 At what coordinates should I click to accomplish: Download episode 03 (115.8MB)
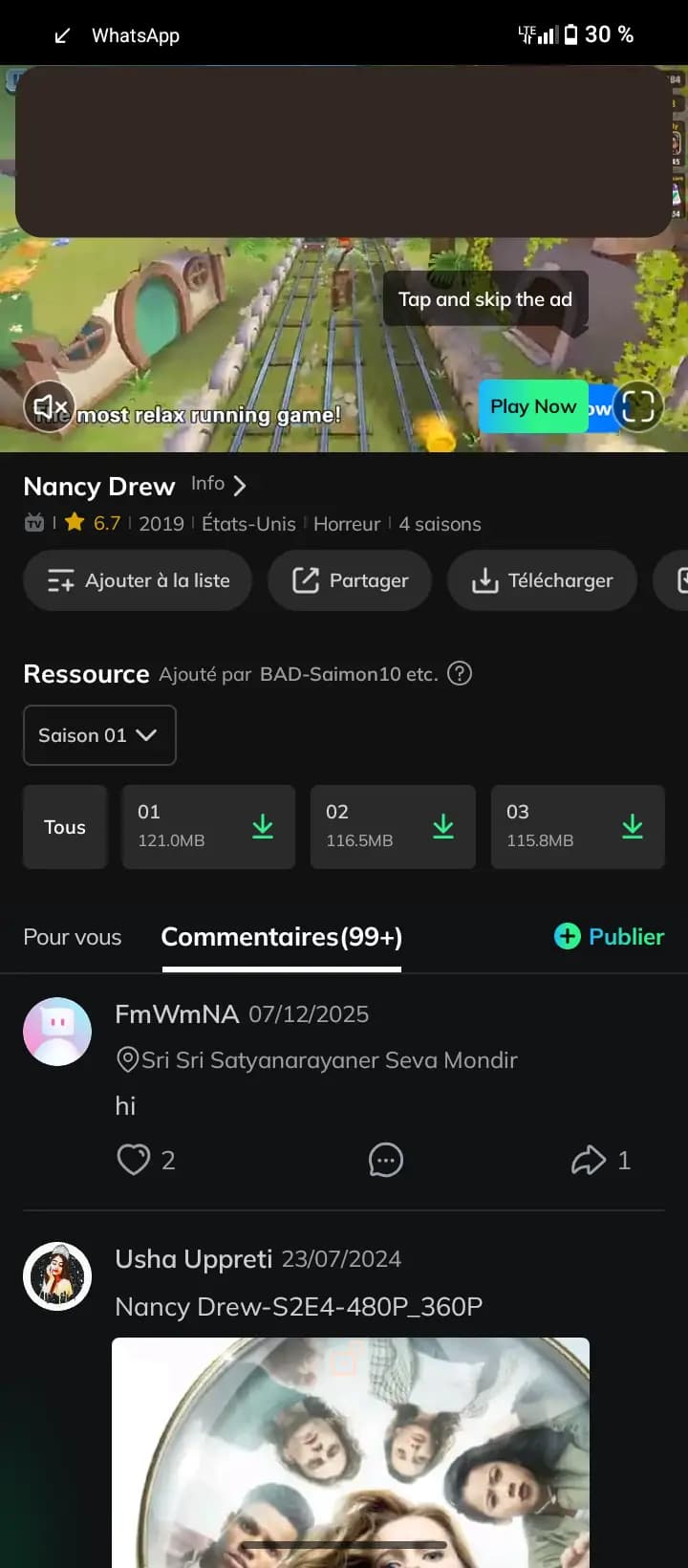click(632, 827)
